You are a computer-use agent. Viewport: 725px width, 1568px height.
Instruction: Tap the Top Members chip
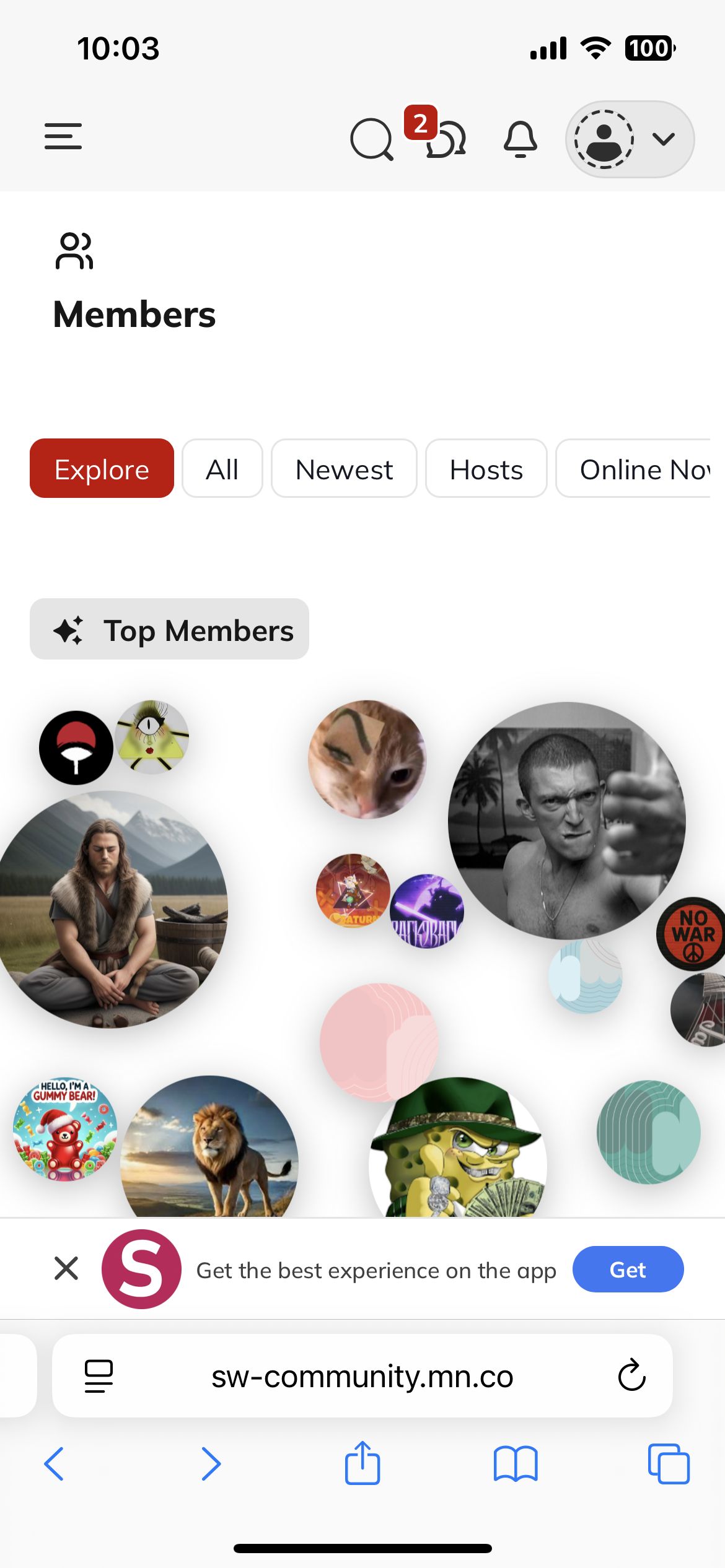click(169, 630)
